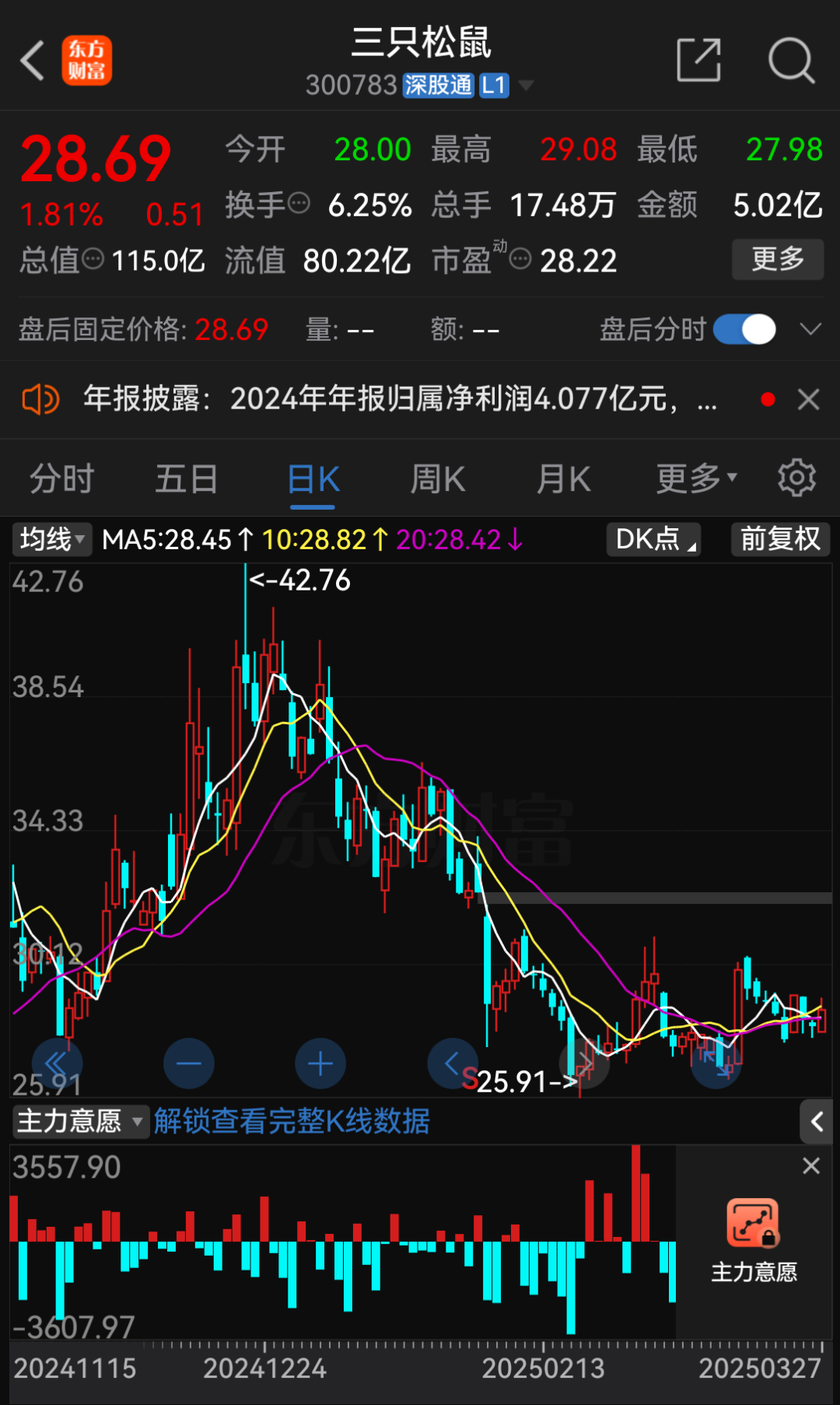Viewport: 840px width, 1405px height.
Task: Zoom in the K-line chart with plus
Action: point(320,1063)
